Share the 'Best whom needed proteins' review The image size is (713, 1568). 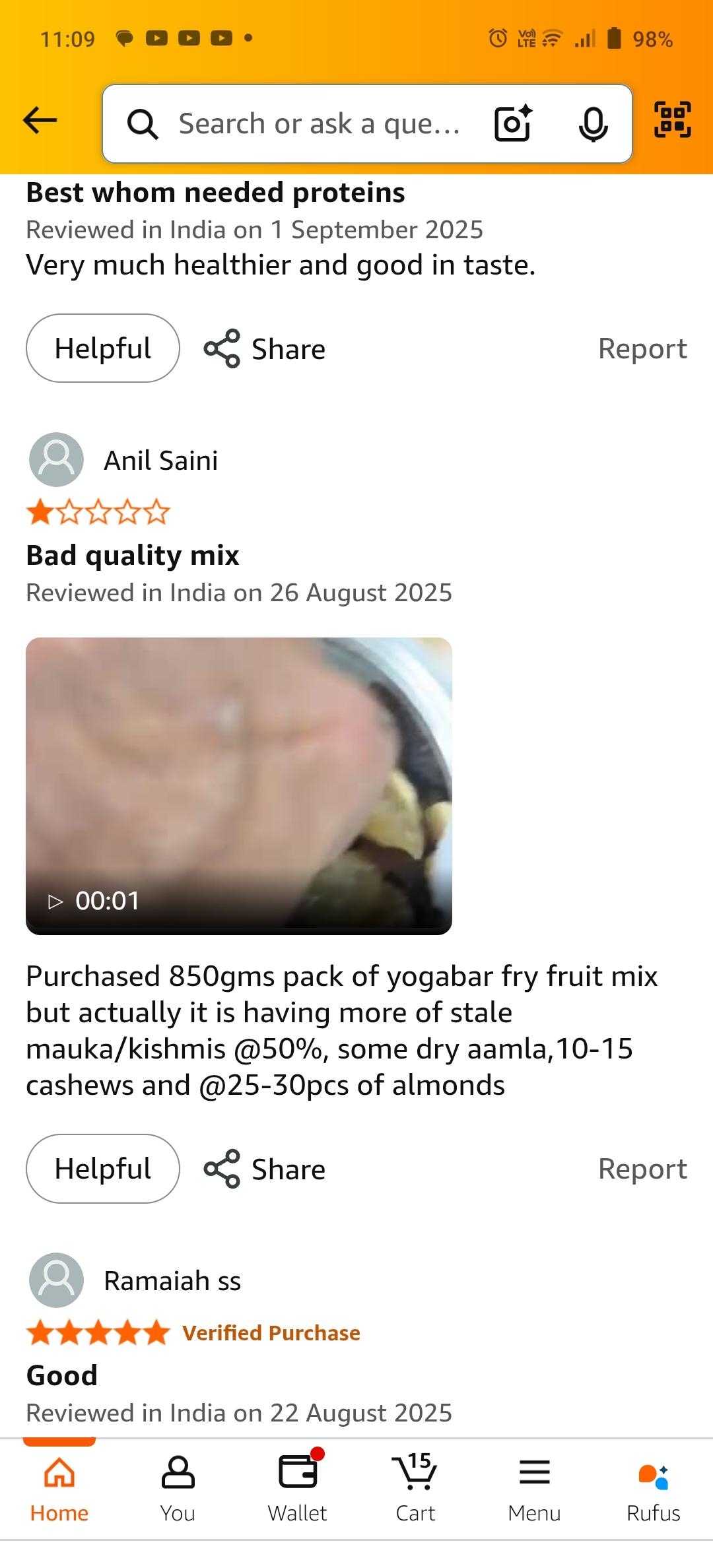(x=265, y=348)
